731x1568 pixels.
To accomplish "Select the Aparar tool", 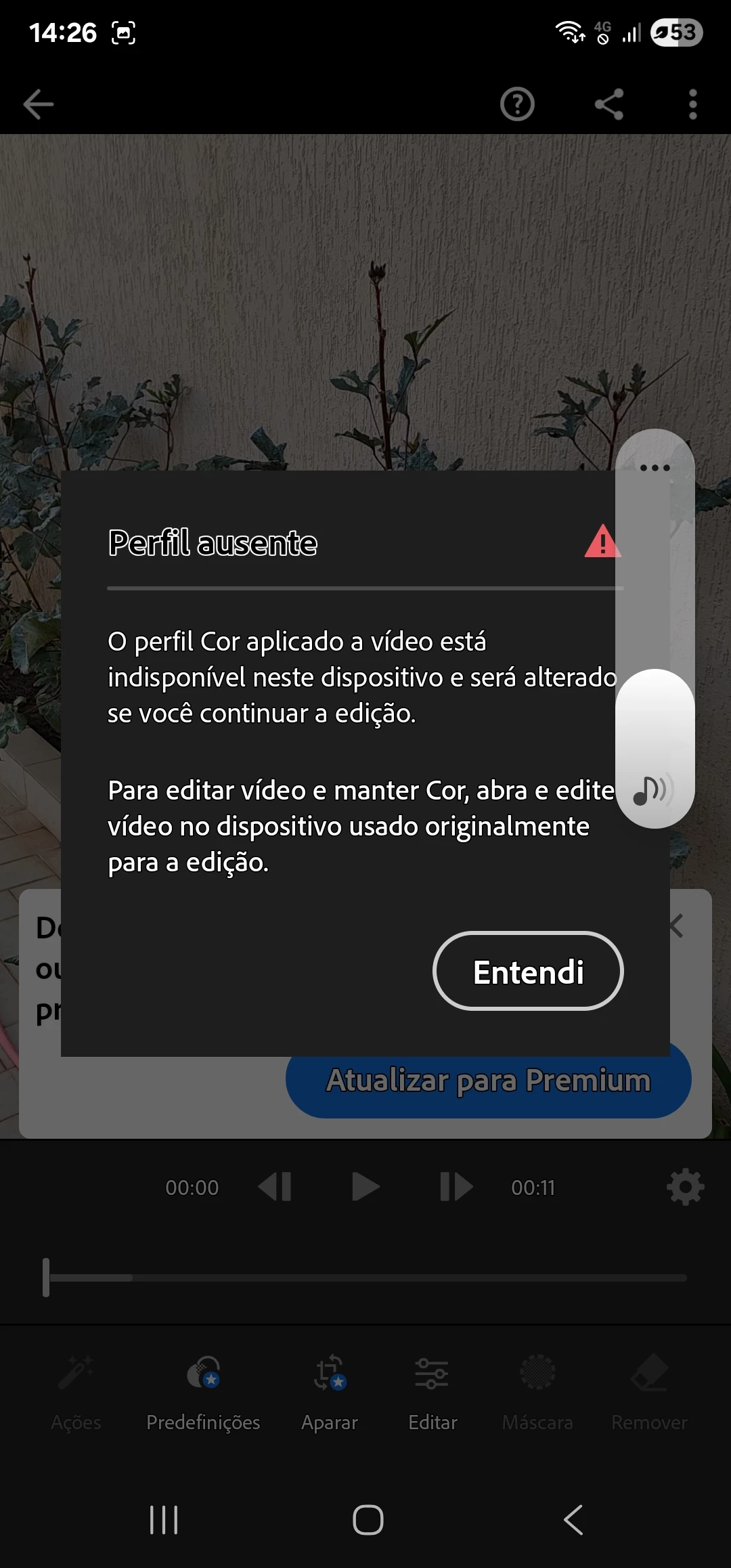I will [x=330, y=1391].
